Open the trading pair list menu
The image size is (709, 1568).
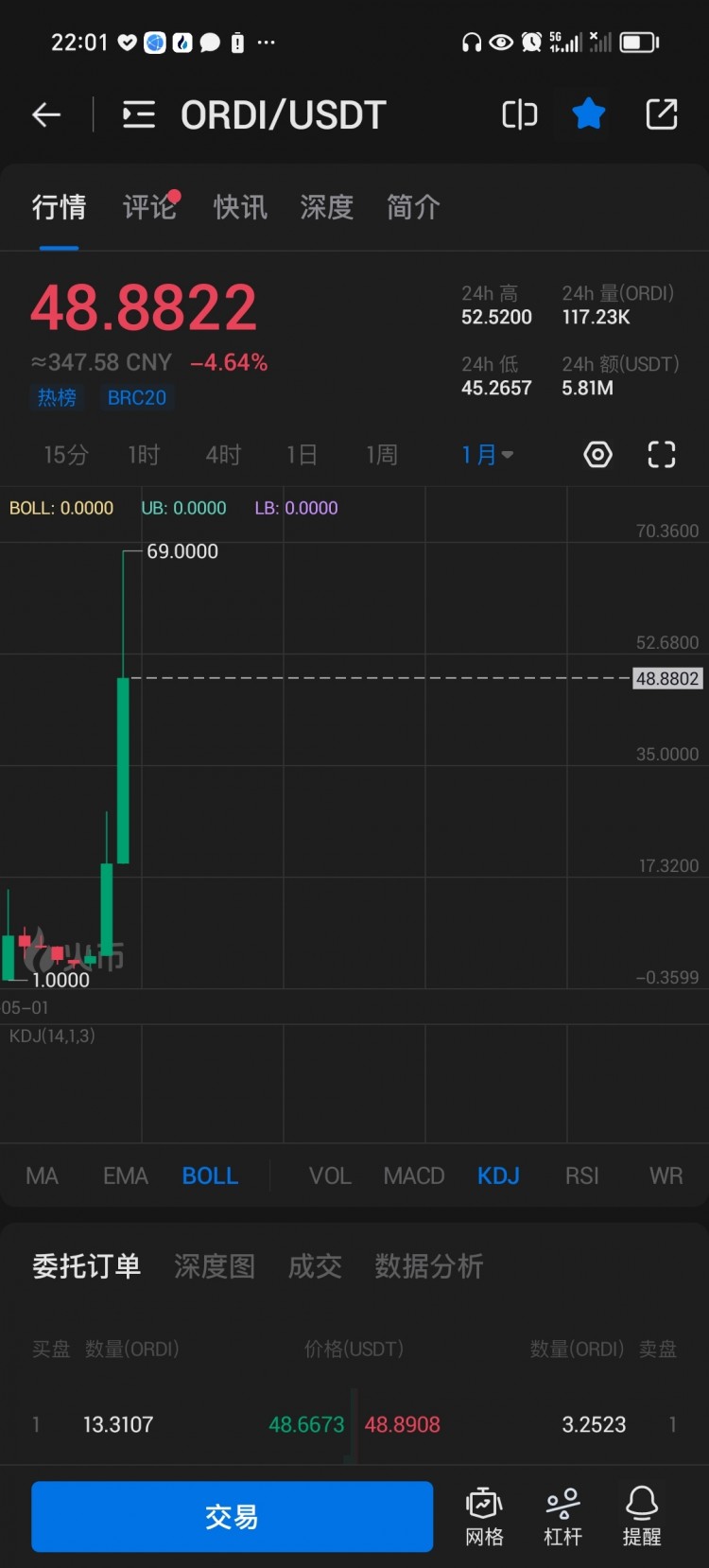pos(139,115)
